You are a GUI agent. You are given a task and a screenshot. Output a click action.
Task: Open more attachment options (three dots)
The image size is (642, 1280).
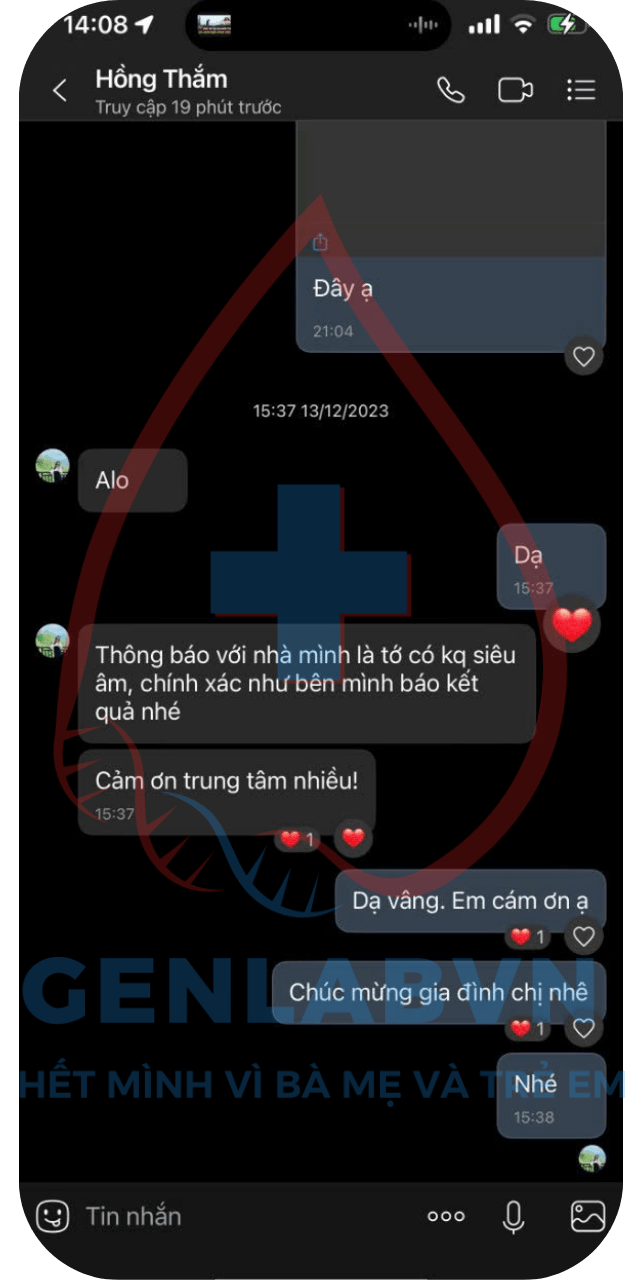pyautogui.click(x=446, y=1216)
